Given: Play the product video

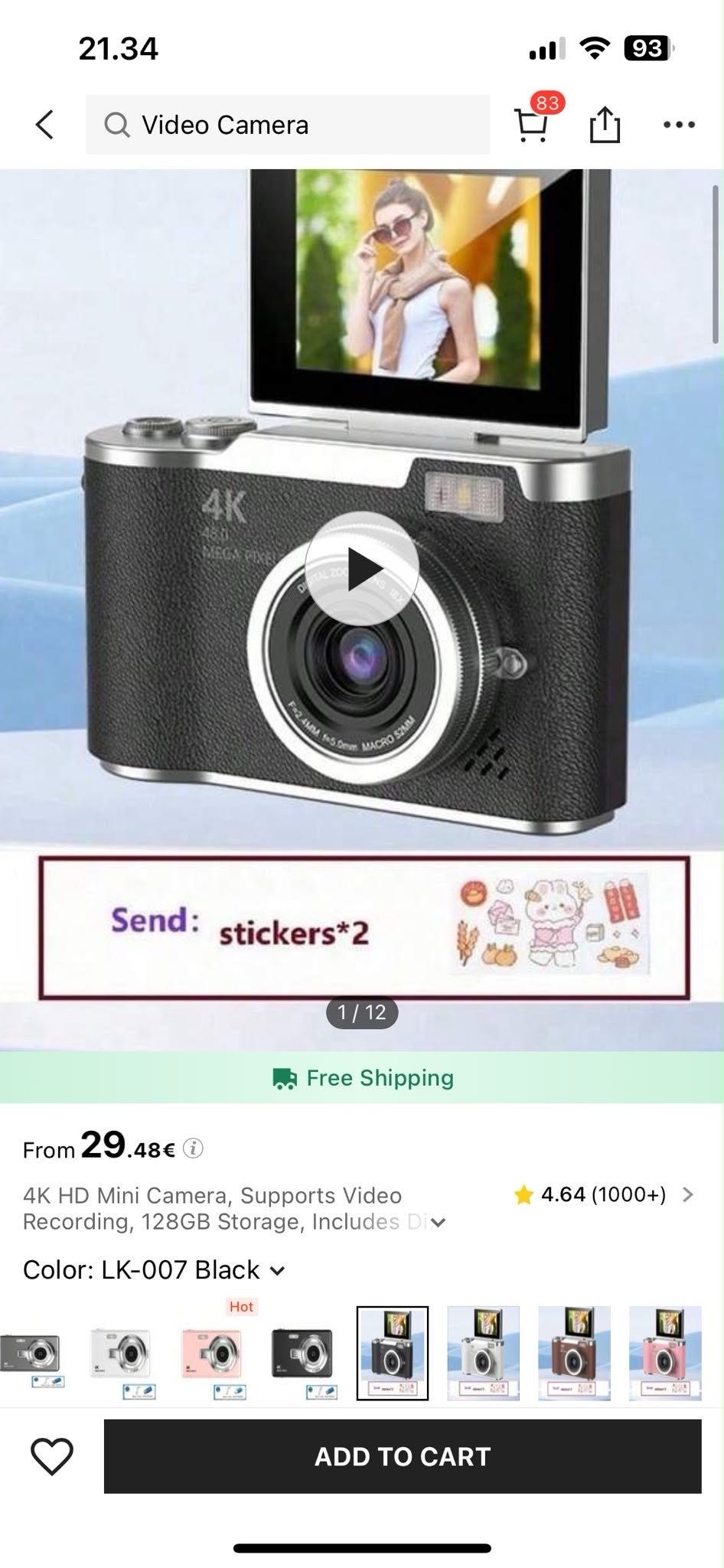Looking at the screenshot, I should click(362, 569).
